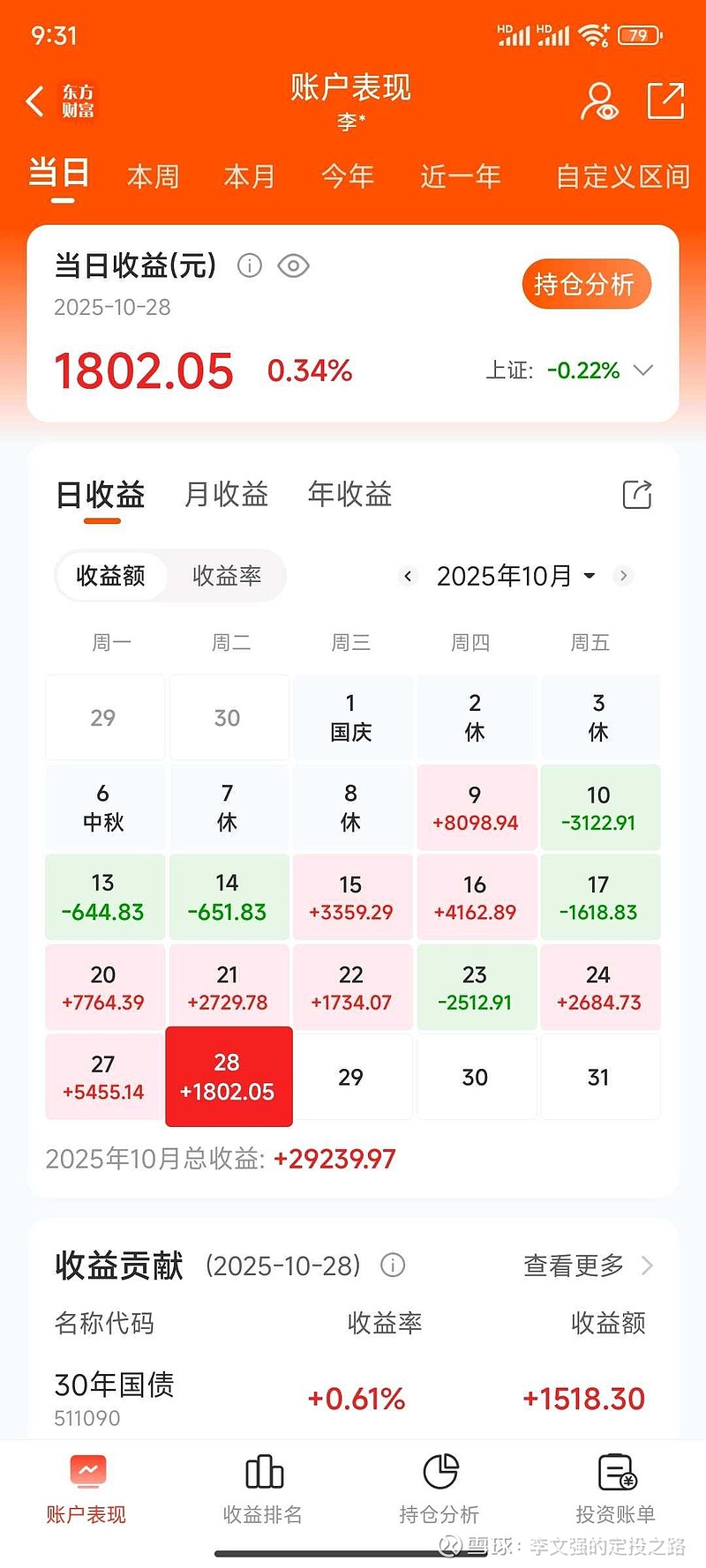706x1568 pixels.
Task: Toggle the eye icon to hide earnings
Action: click(x=294, y=265)
